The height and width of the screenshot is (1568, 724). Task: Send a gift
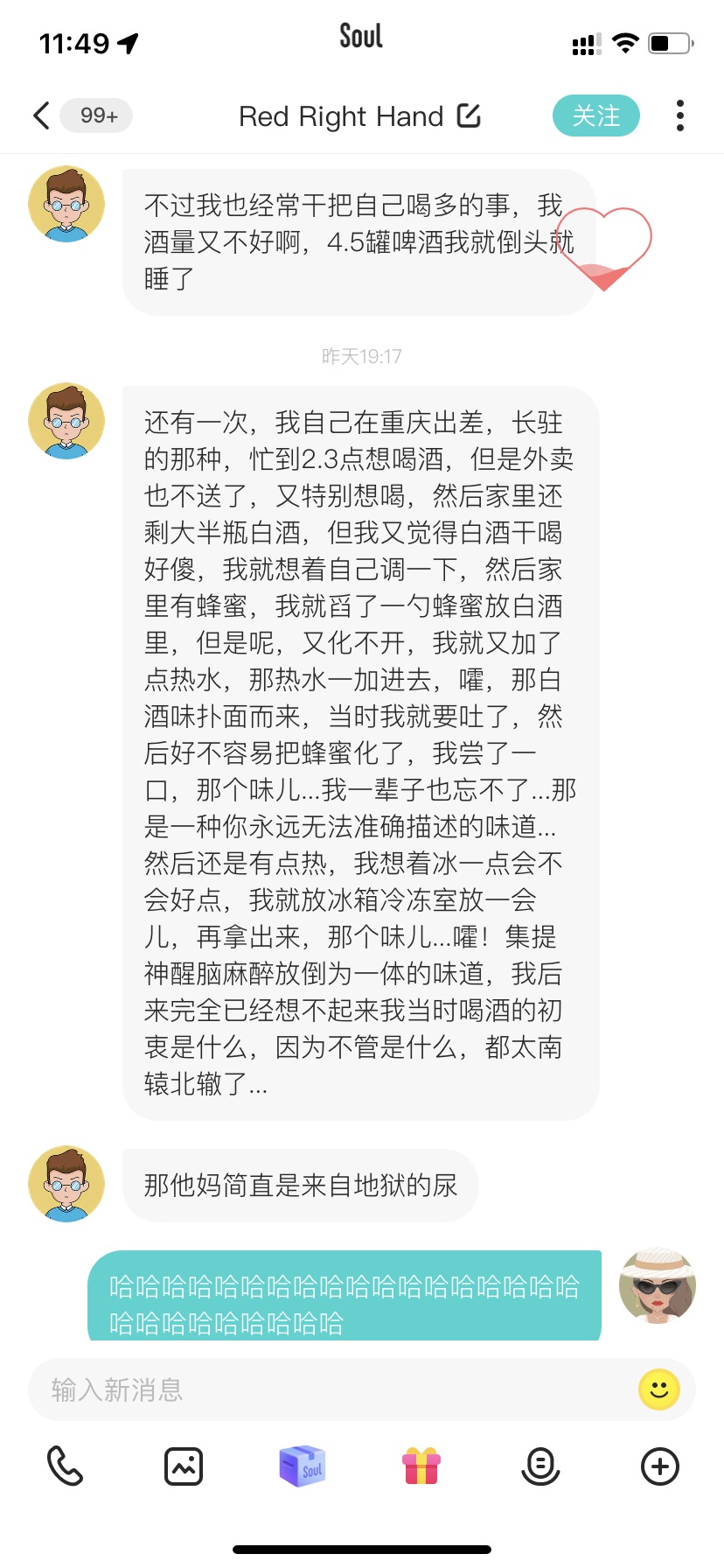pyautogui.click(x=421, y=1466)
